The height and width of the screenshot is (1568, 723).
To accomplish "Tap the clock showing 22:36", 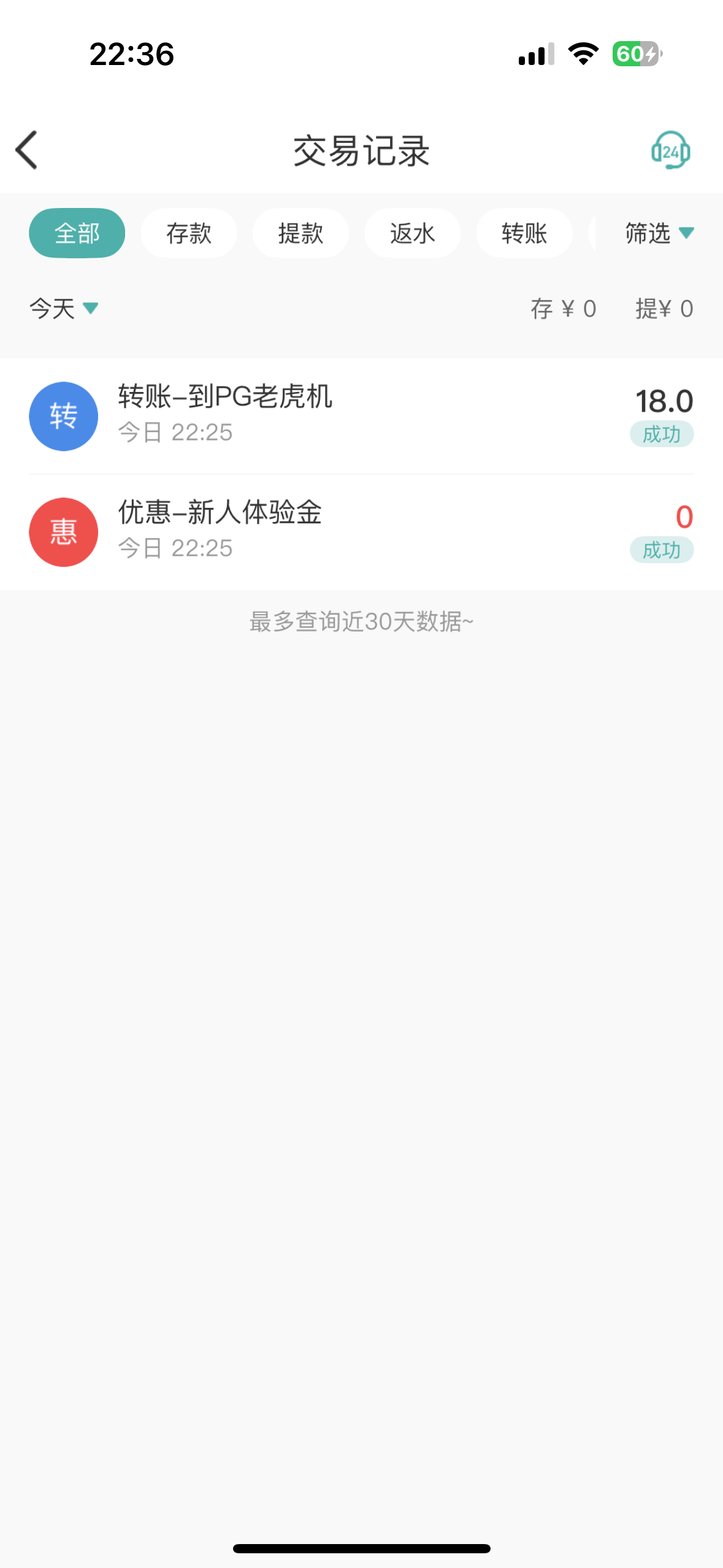I will point(131,55).
